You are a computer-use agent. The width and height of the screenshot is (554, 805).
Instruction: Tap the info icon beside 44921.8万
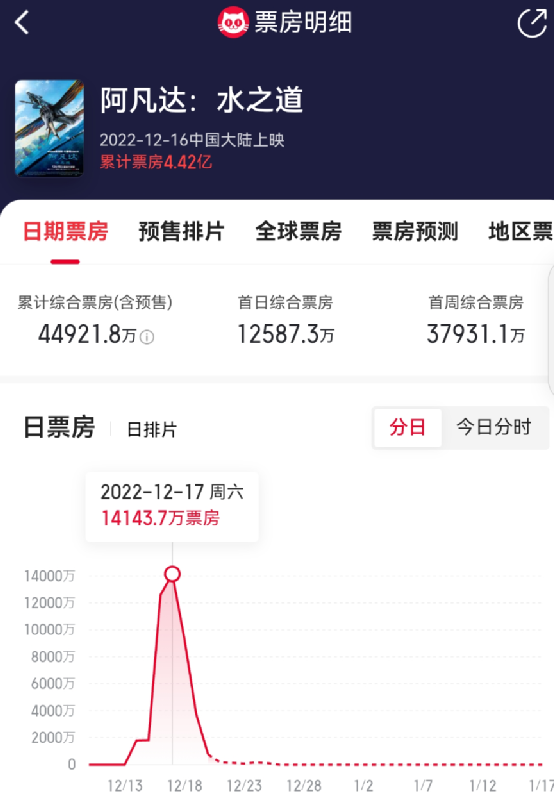[147, 337]
